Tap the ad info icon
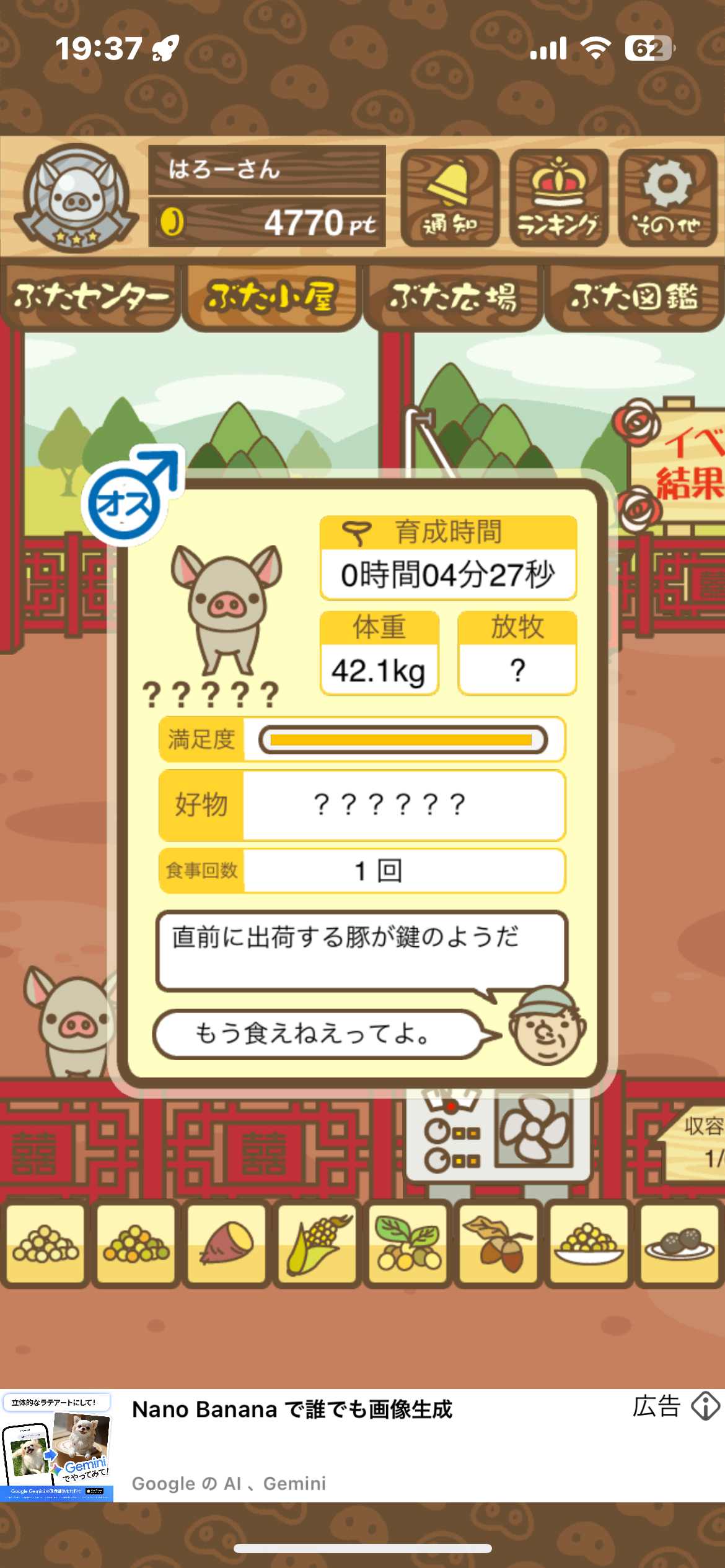 click(705, 1406)
